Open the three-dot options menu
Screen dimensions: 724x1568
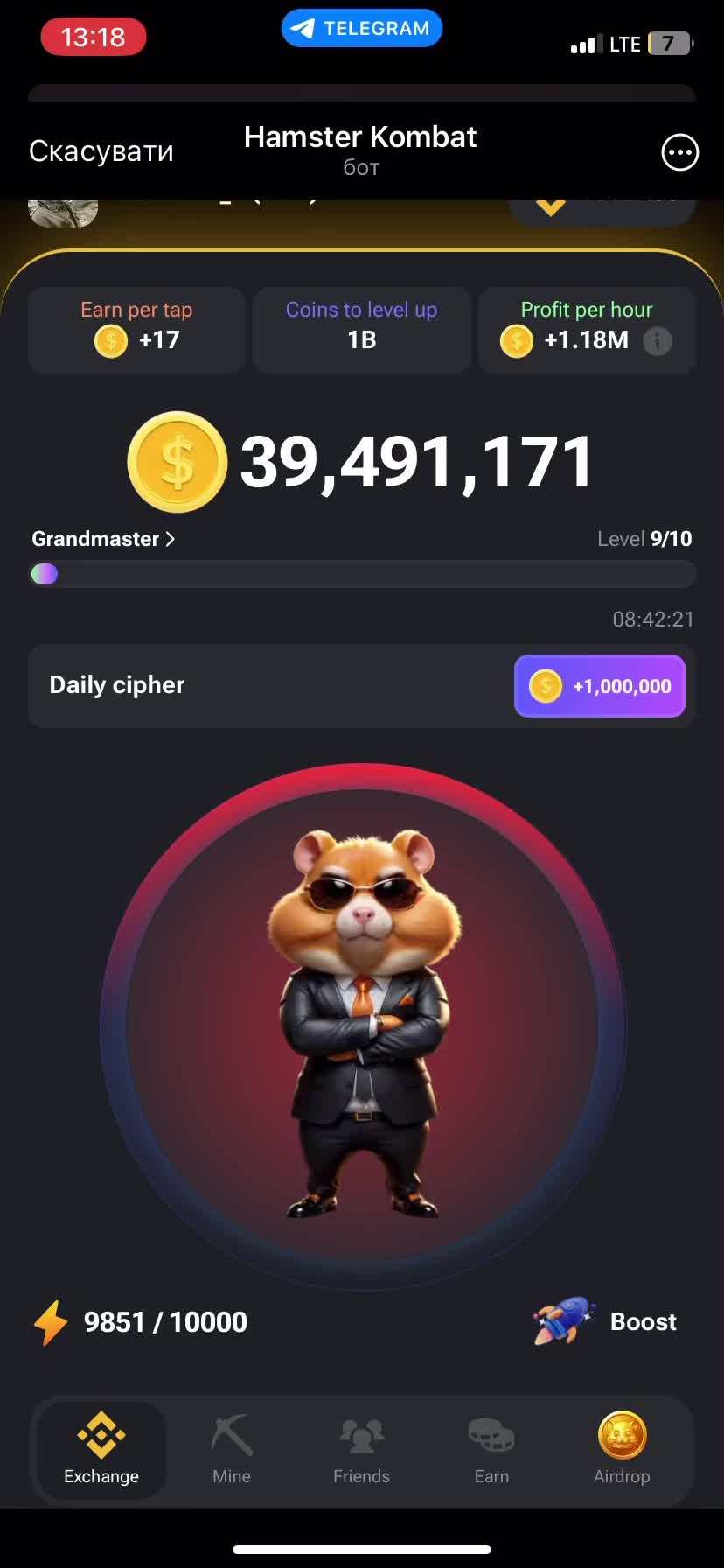point(679,152)
